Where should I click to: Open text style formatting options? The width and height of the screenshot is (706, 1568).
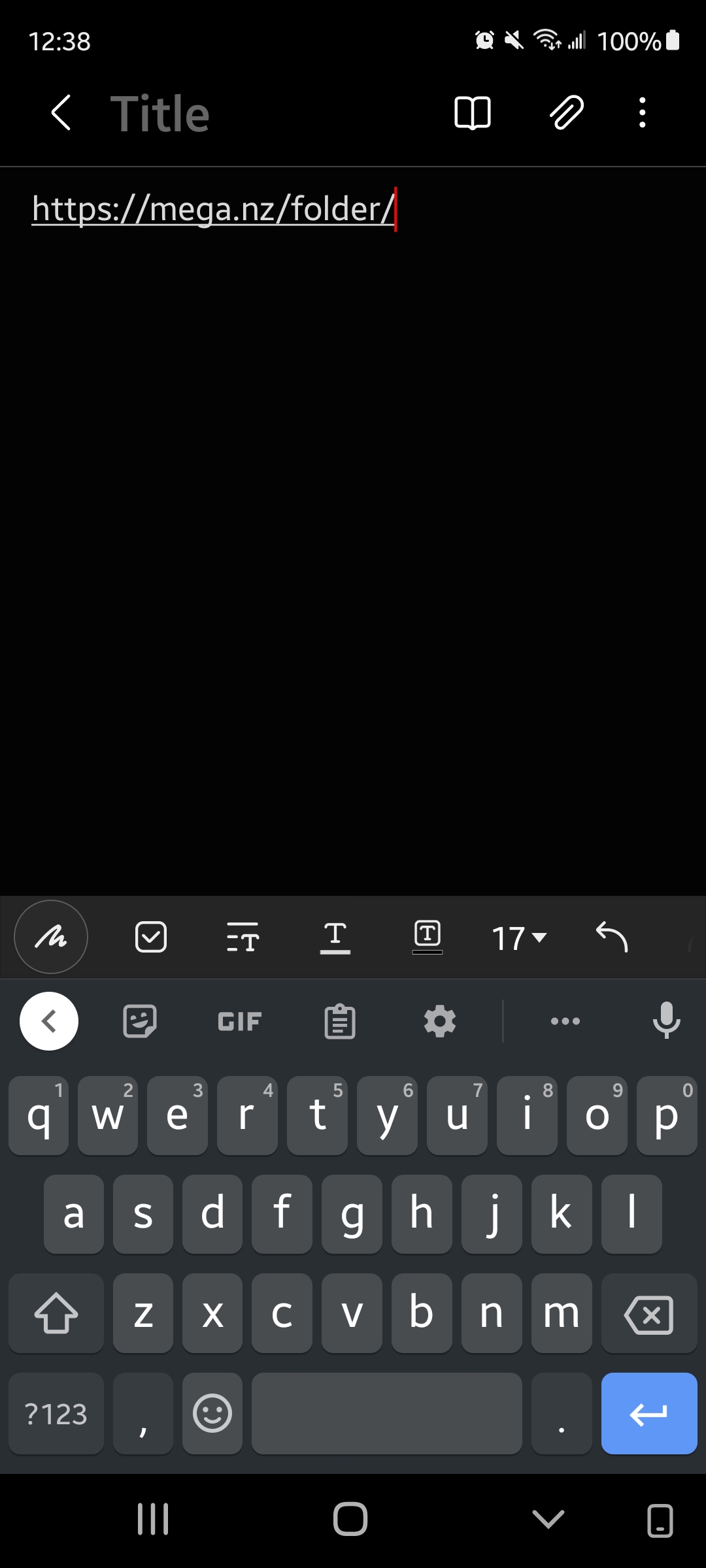coord(243,937)
